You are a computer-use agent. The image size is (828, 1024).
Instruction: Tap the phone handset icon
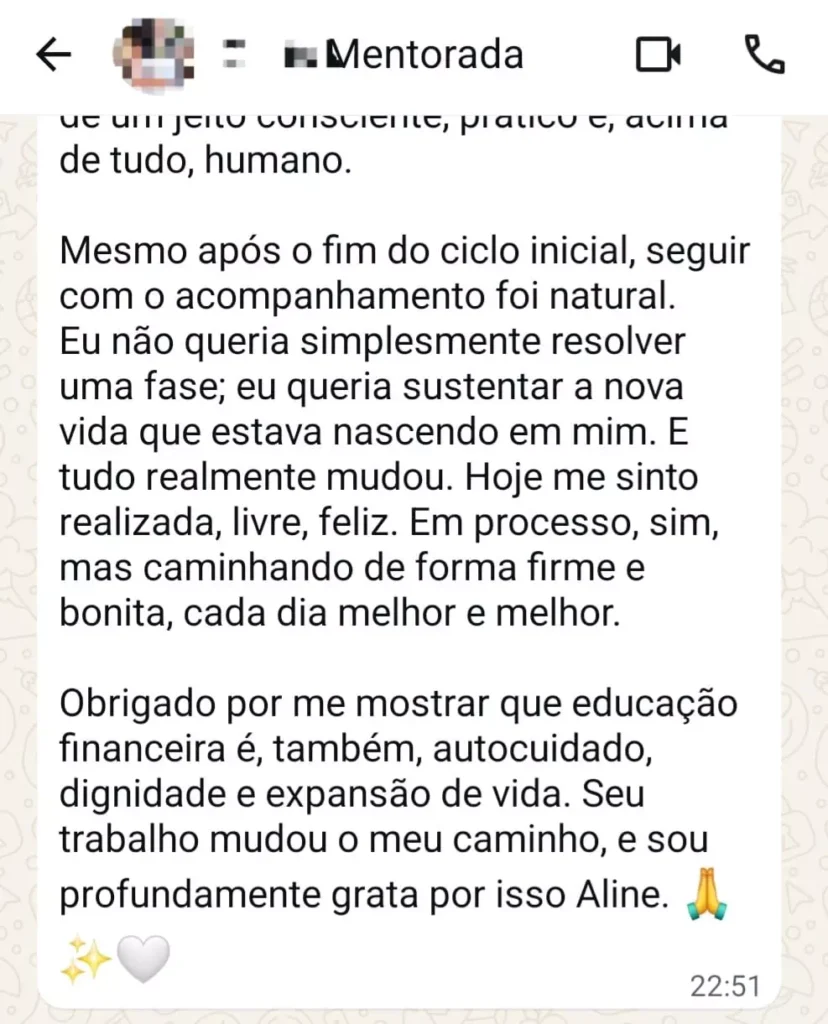[766, 55]
